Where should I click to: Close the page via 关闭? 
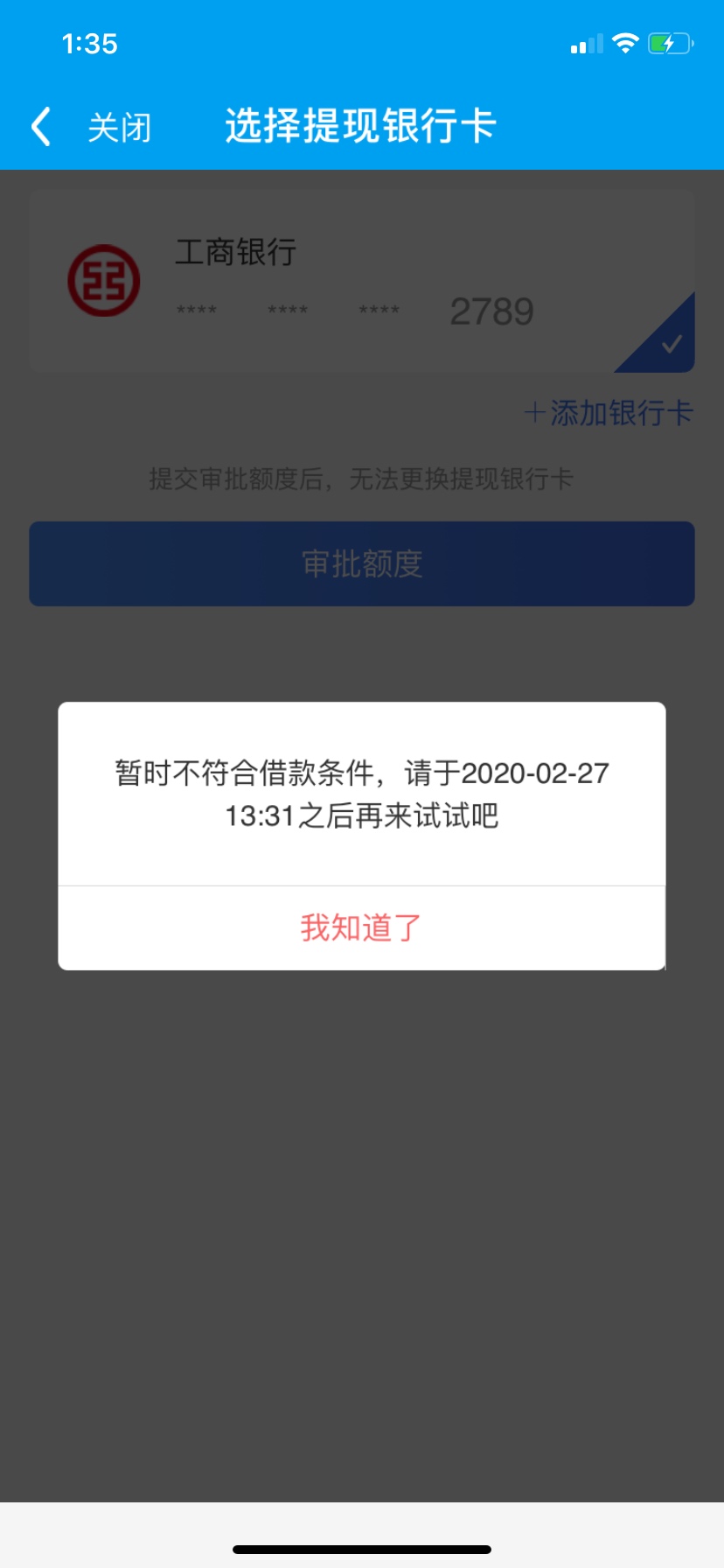[119, 128]
